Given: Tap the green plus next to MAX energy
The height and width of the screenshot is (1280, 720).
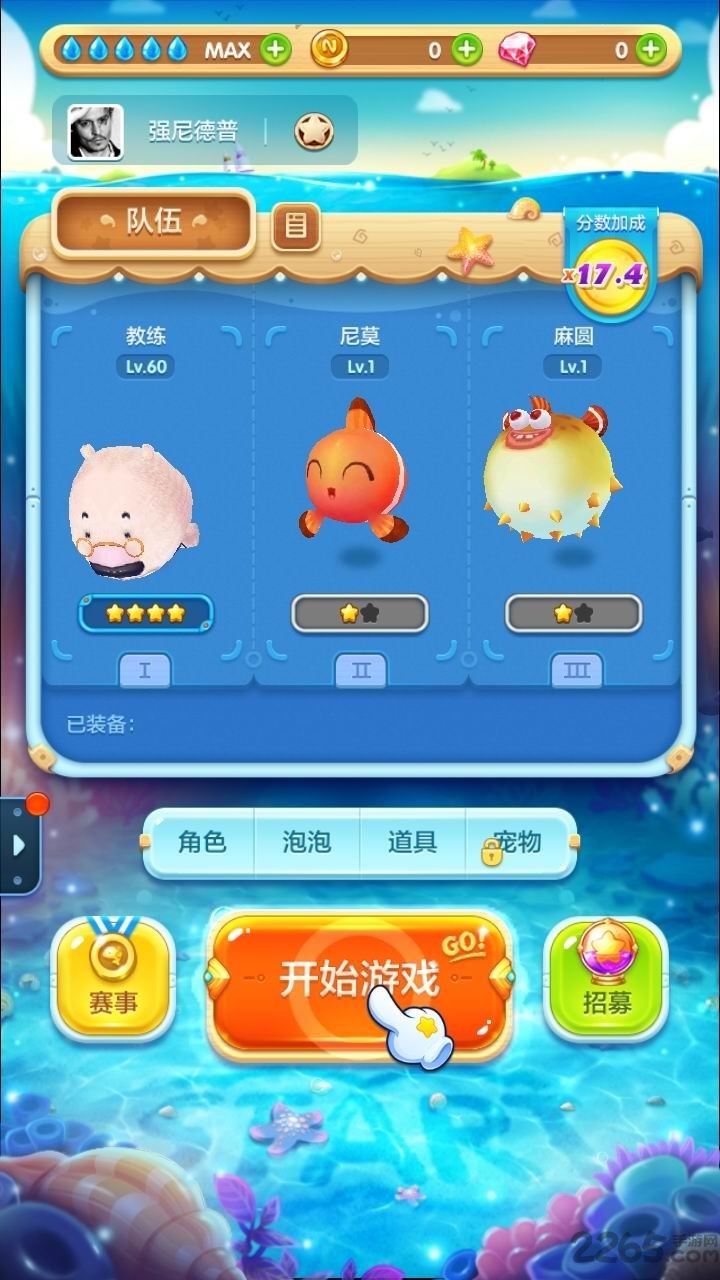Looking at the screenshot, I should (x=273, y=47).
